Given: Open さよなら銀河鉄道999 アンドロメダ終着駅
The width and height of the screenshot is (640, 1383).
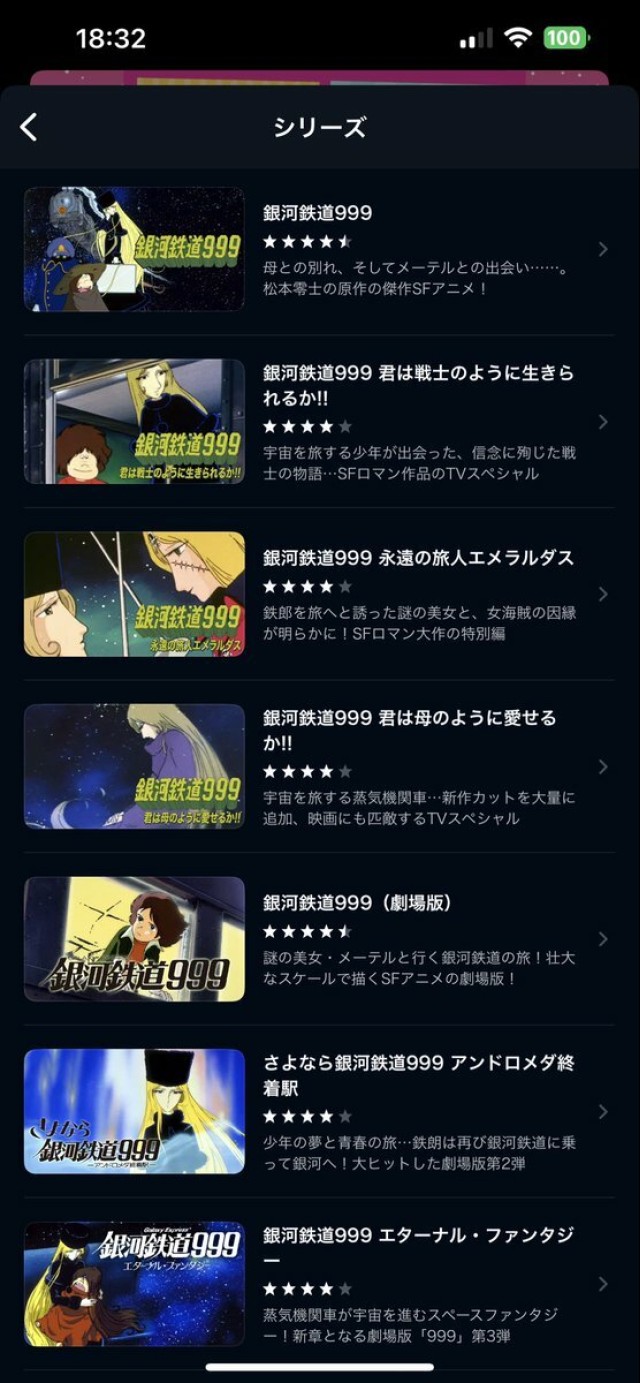Looking at the screenshot, I should (318, 1111).
